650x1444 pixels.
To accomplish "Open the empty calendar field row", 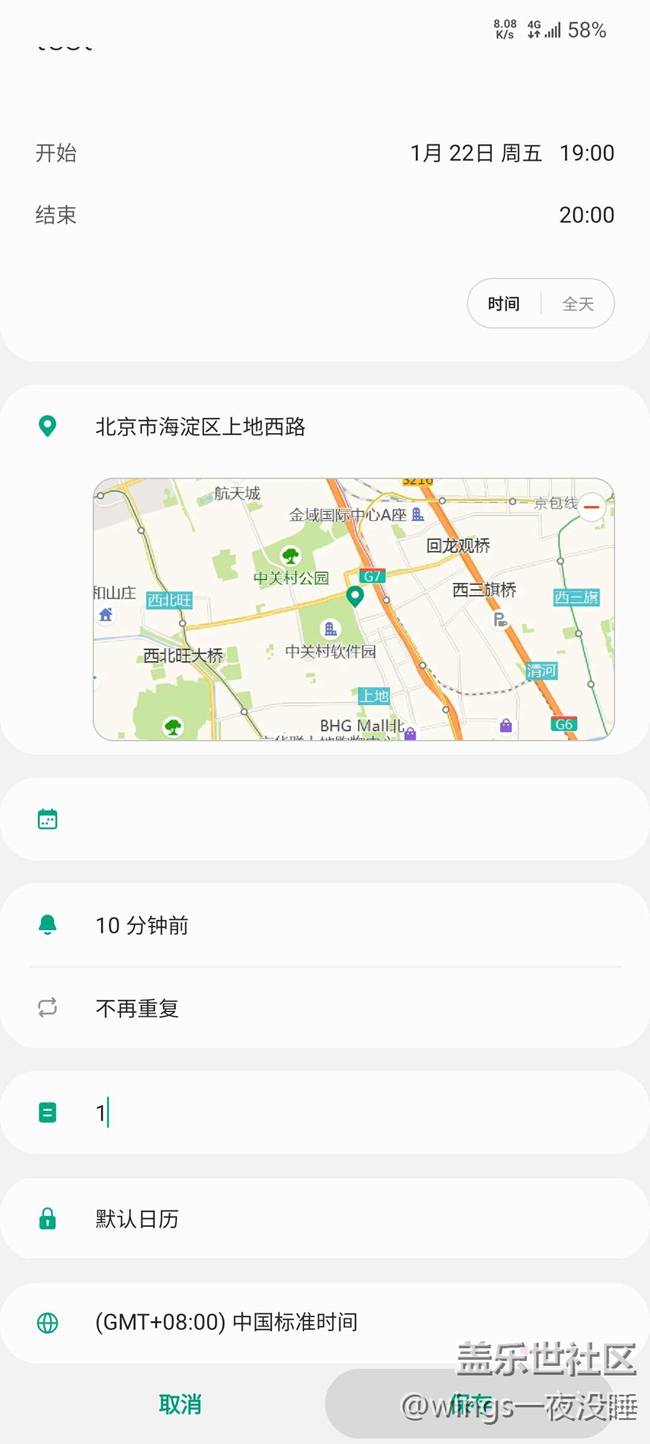I will click(x=325, y=820).
